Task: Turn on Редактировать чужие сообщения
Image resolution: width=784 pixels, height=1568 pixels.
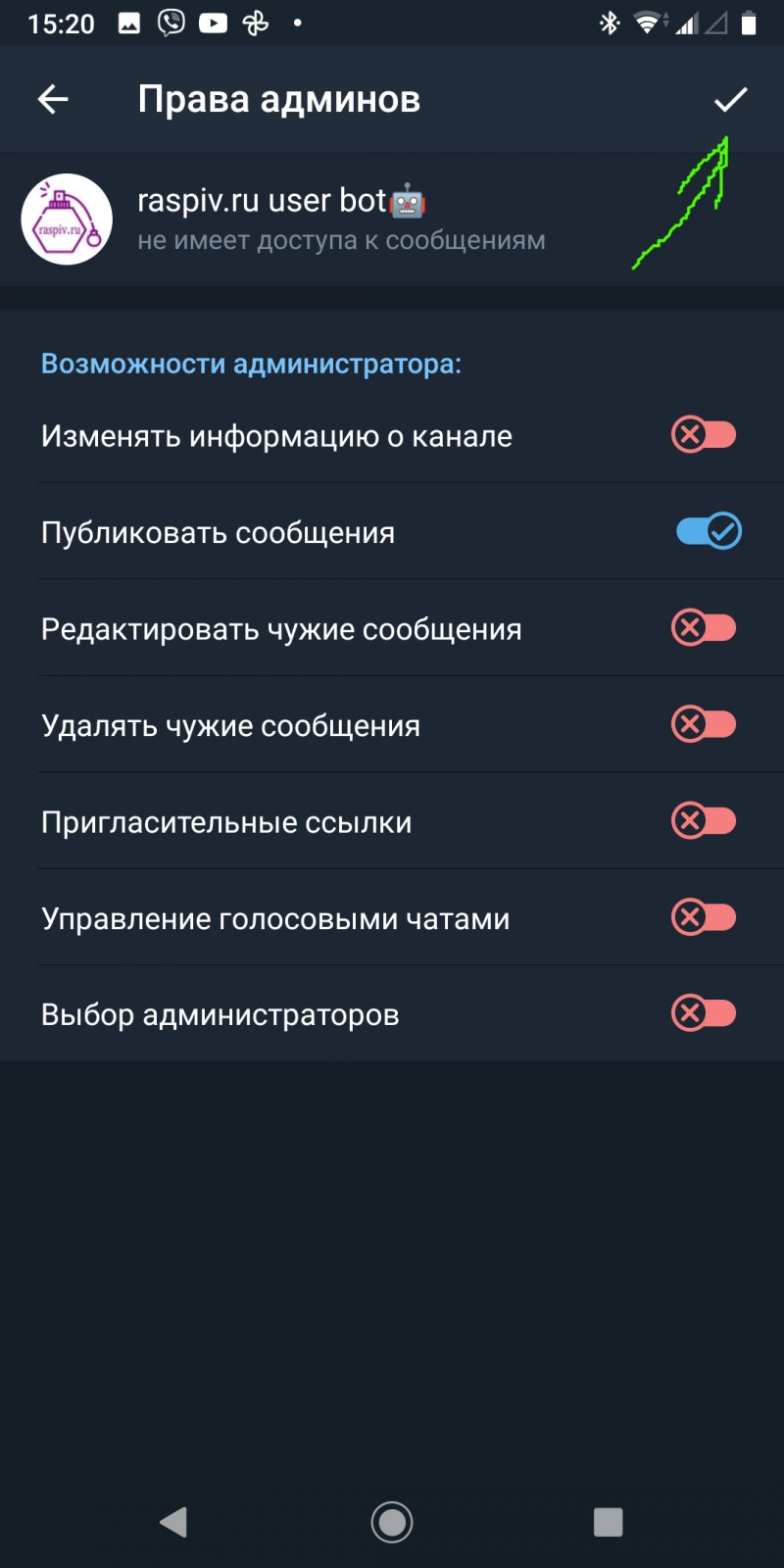Action: tap(704, 627)
